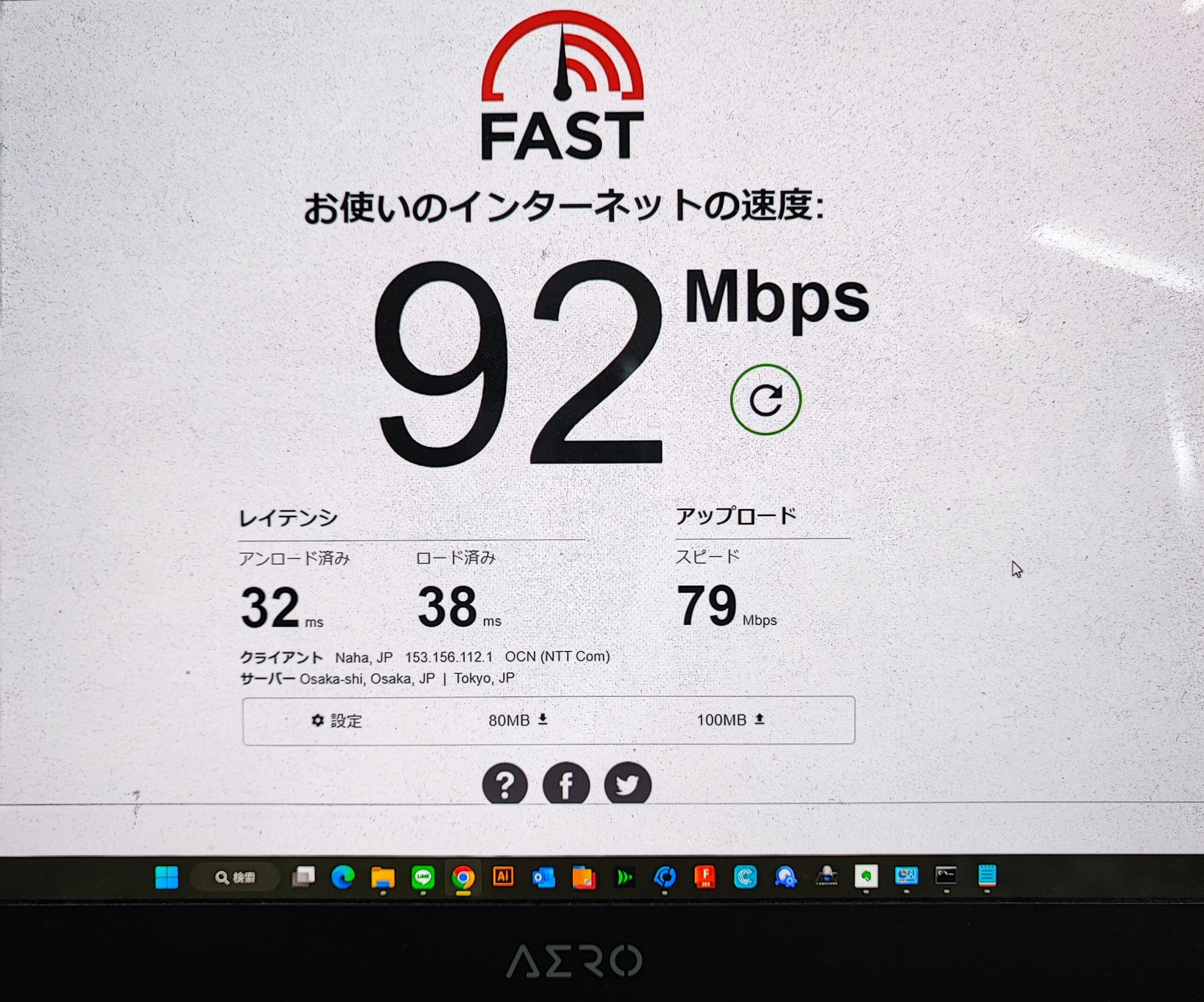
Task: Open 設定 settings for the speed test
Action: tap(337, 720)
